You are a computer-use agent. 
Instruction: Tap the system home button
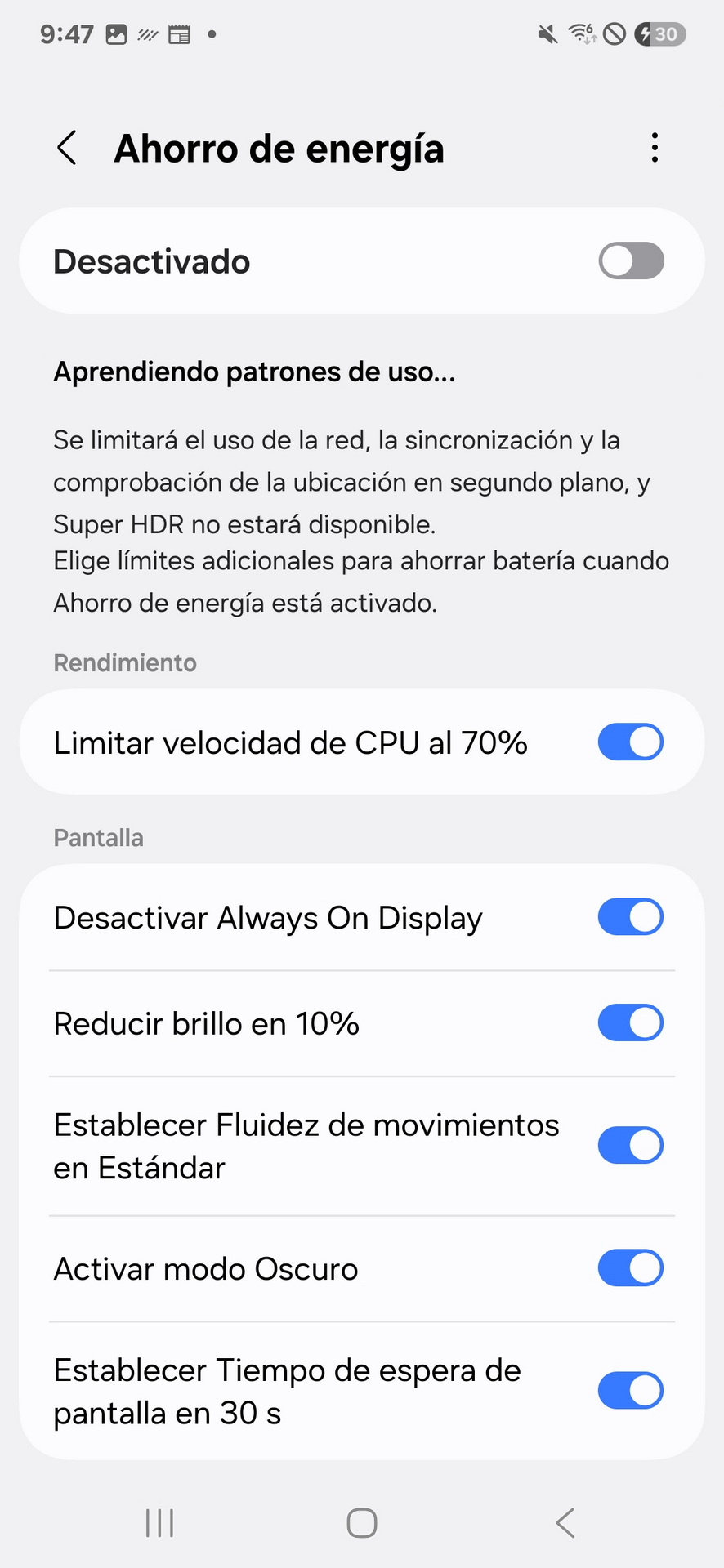pos(362,1522)
